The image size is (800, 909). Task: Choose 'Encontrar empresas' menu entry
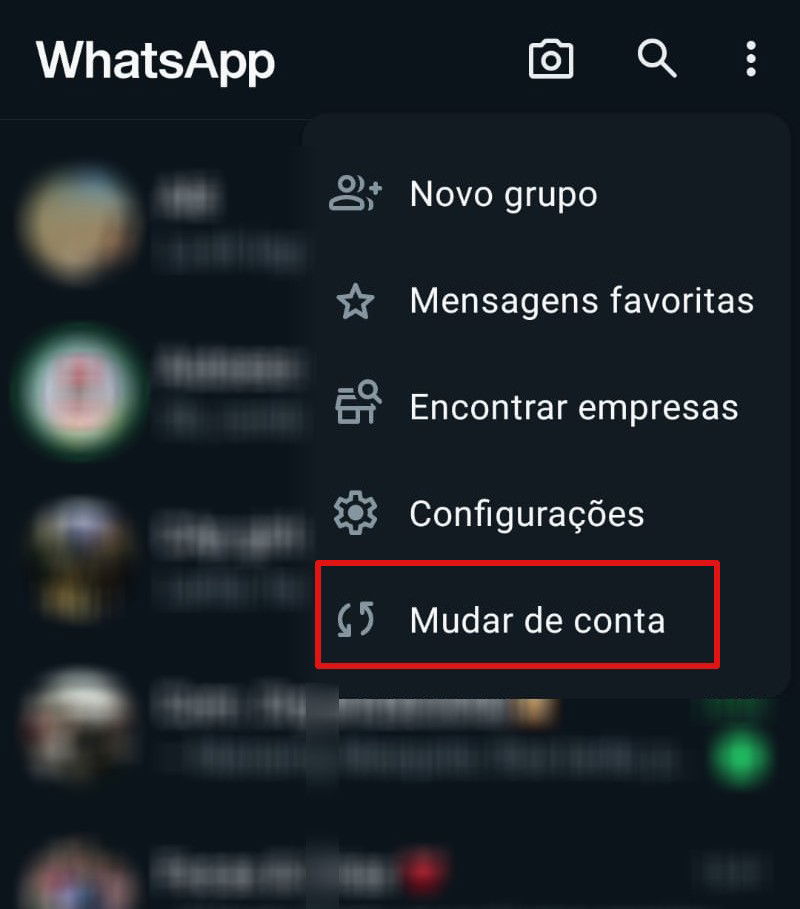574,406
